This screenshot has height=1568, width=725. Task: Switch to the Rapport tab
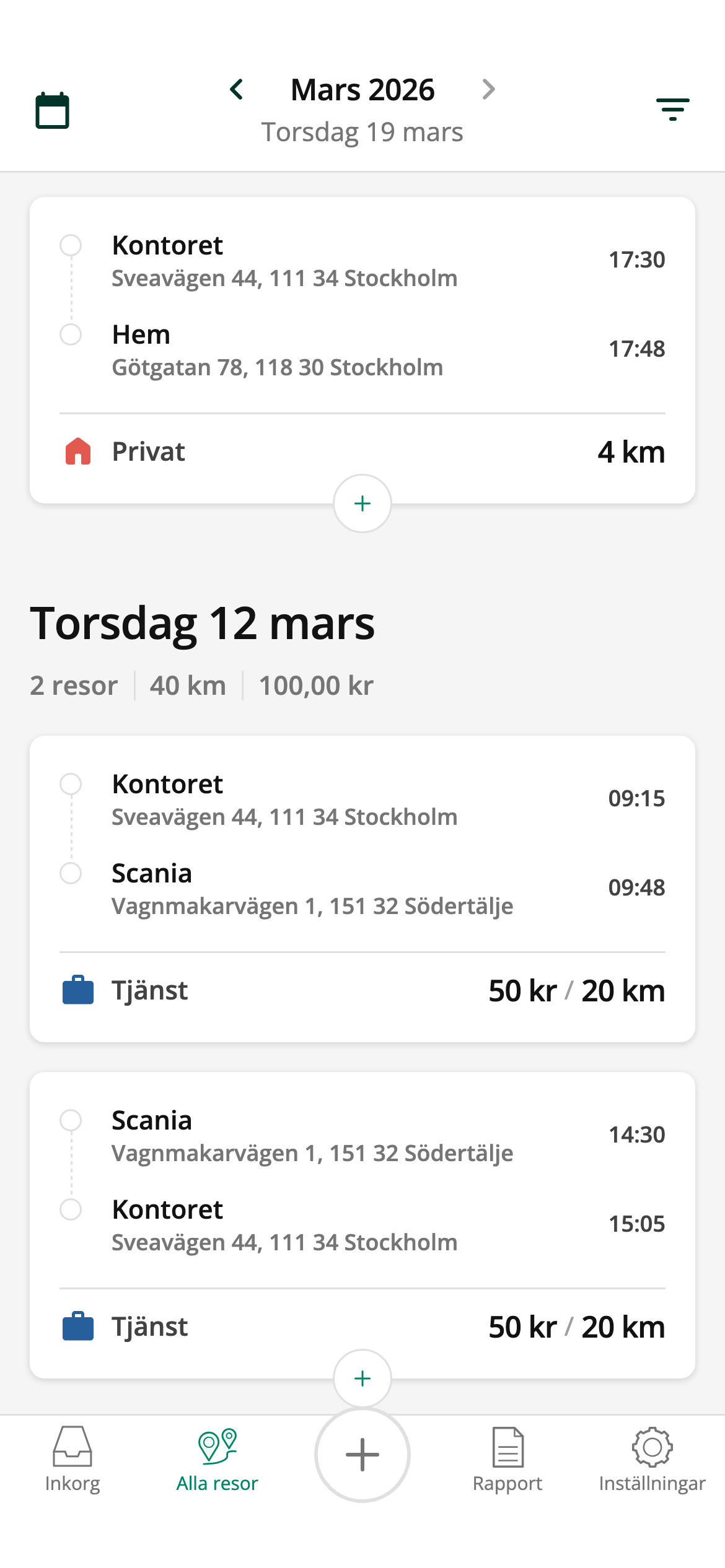click(x=507, y=1460)
